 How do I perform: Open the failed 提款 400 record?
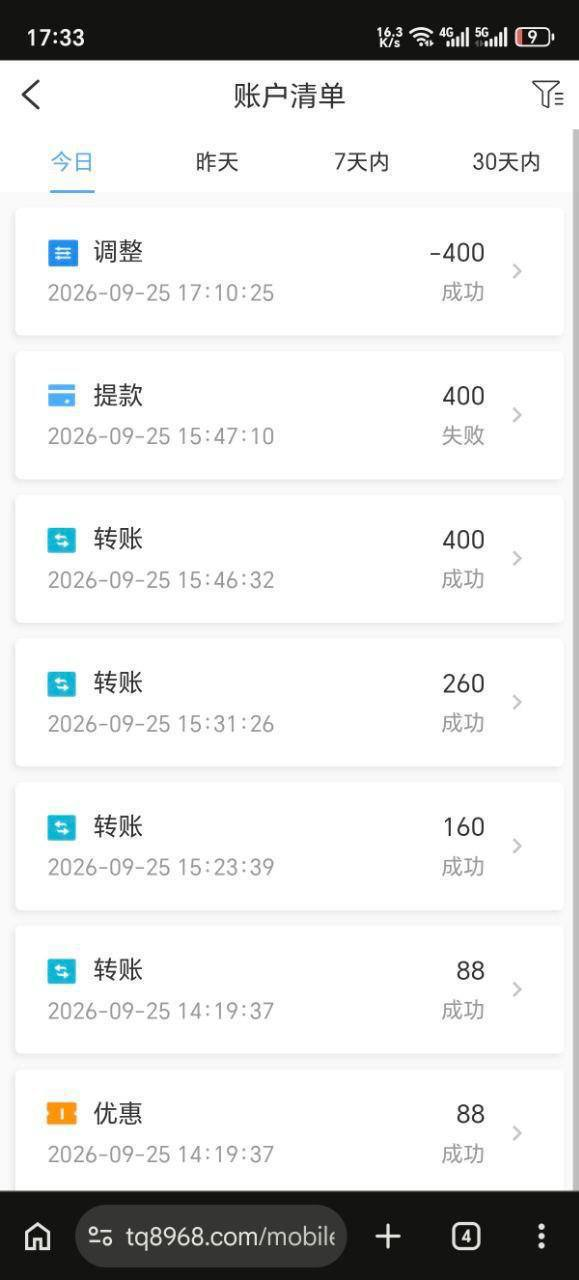(289, 415)
